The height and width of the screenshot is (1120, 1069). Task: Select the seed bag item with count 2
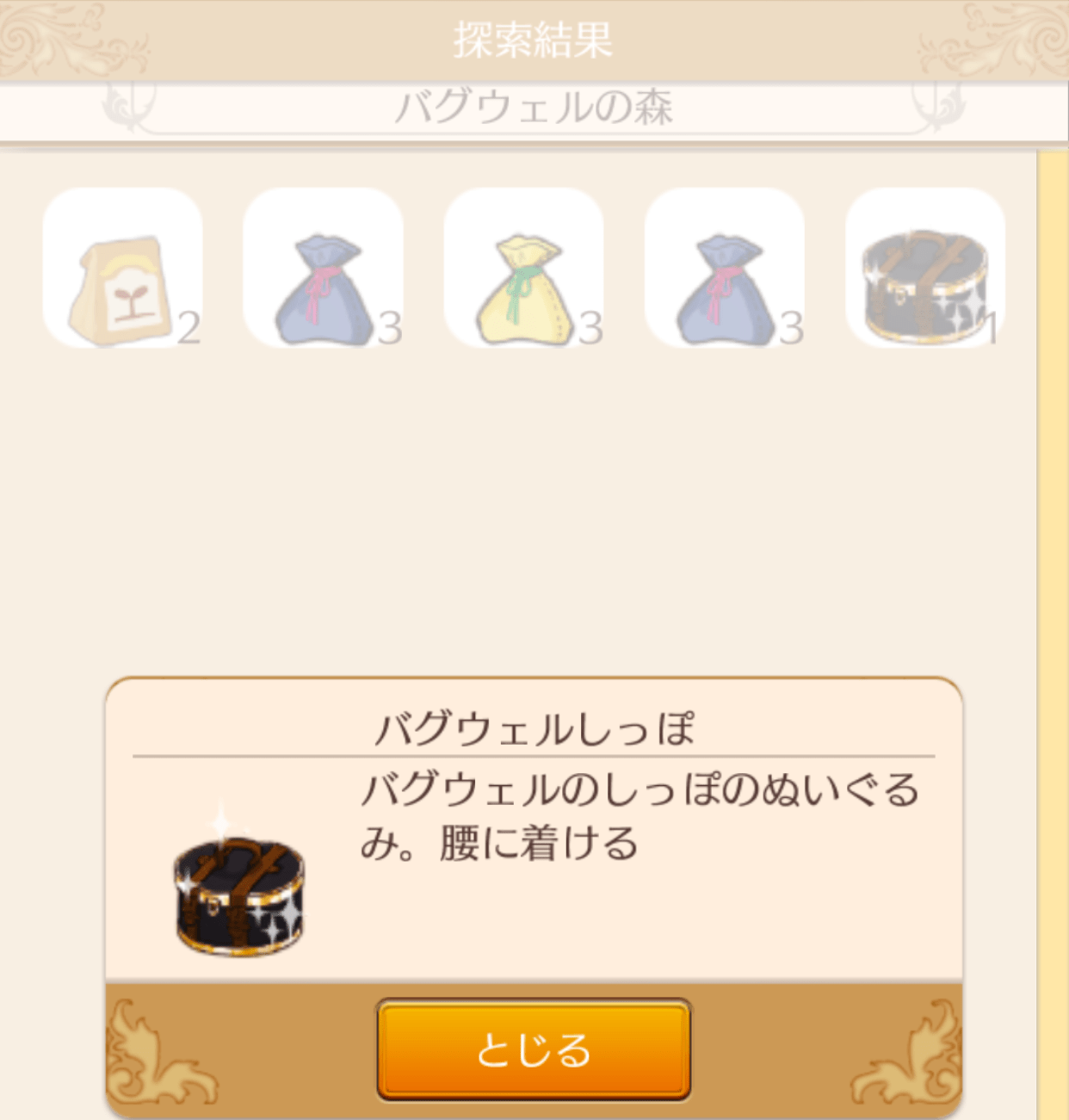tap(122, 269)
